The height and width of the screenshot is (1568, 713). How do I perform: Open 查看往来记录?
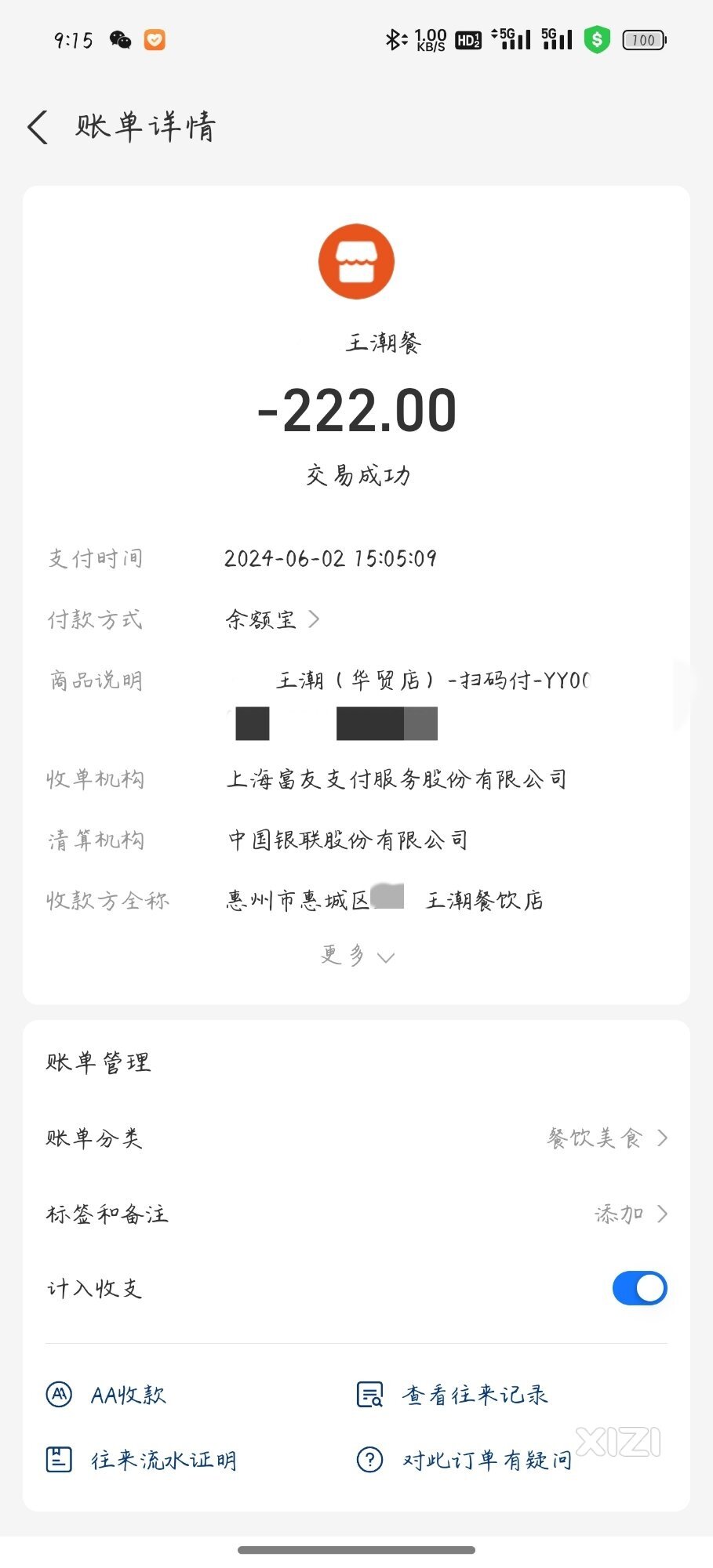click(452, 1394)
